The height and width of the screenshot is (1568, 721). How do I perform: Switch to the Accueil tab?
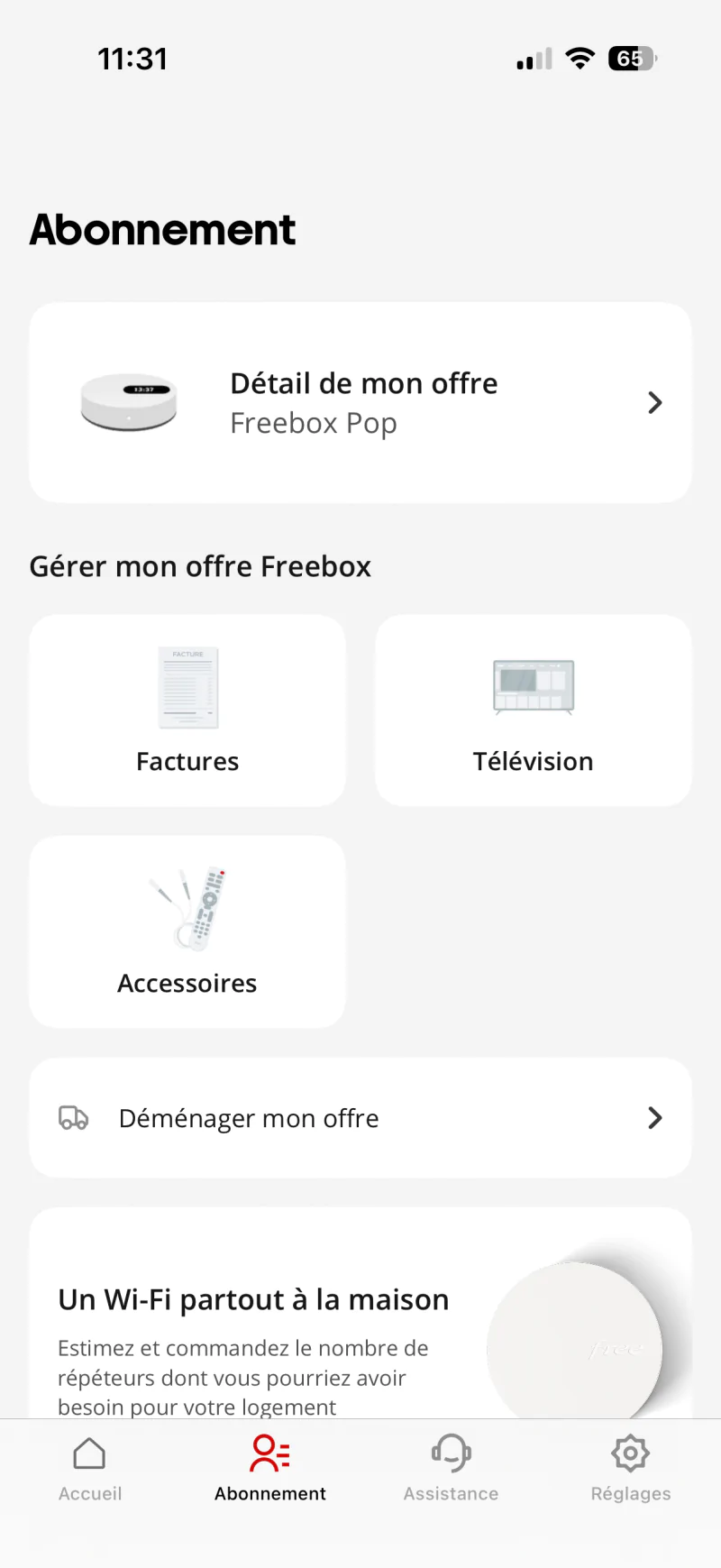coord(90,1468)
